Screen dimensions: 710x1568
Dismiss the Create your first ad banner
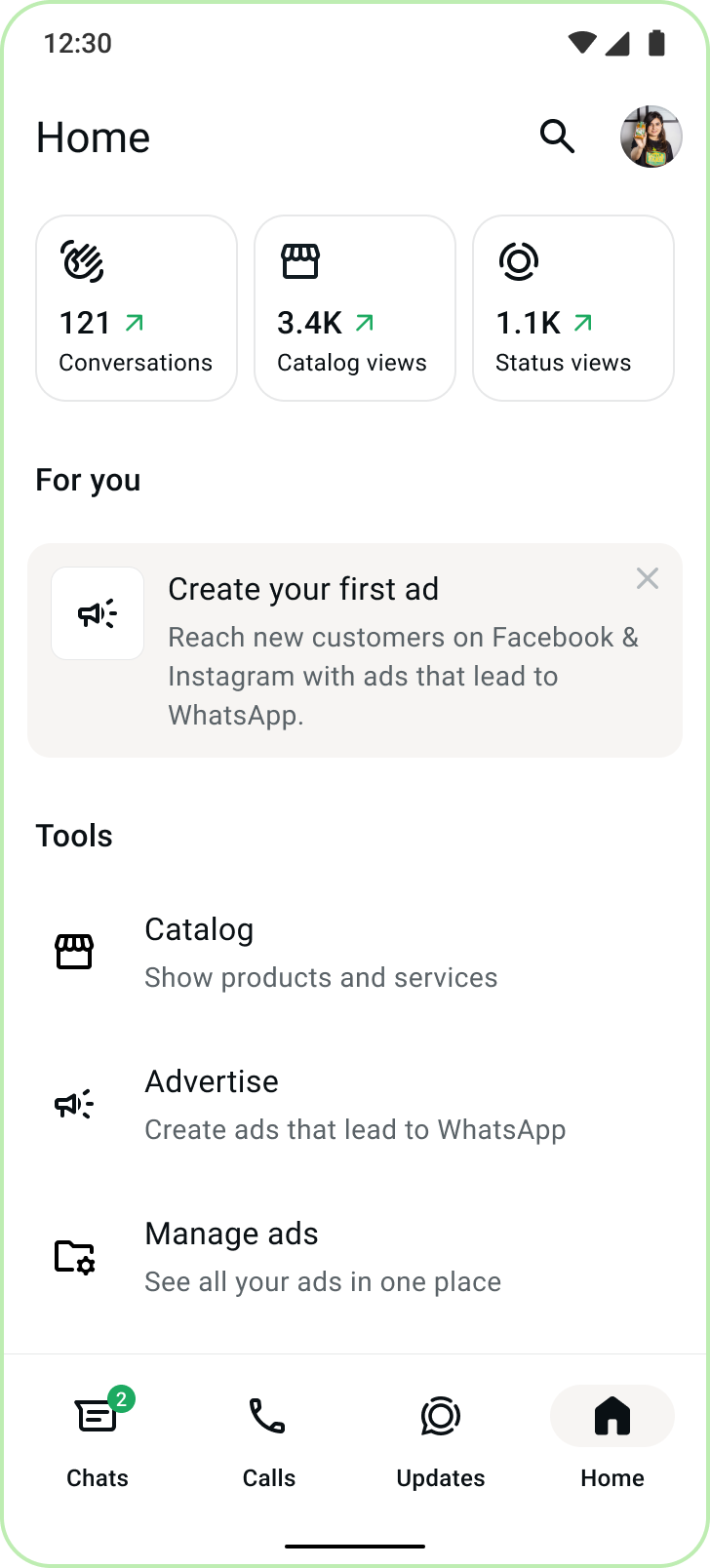click(x=648, y=578)
